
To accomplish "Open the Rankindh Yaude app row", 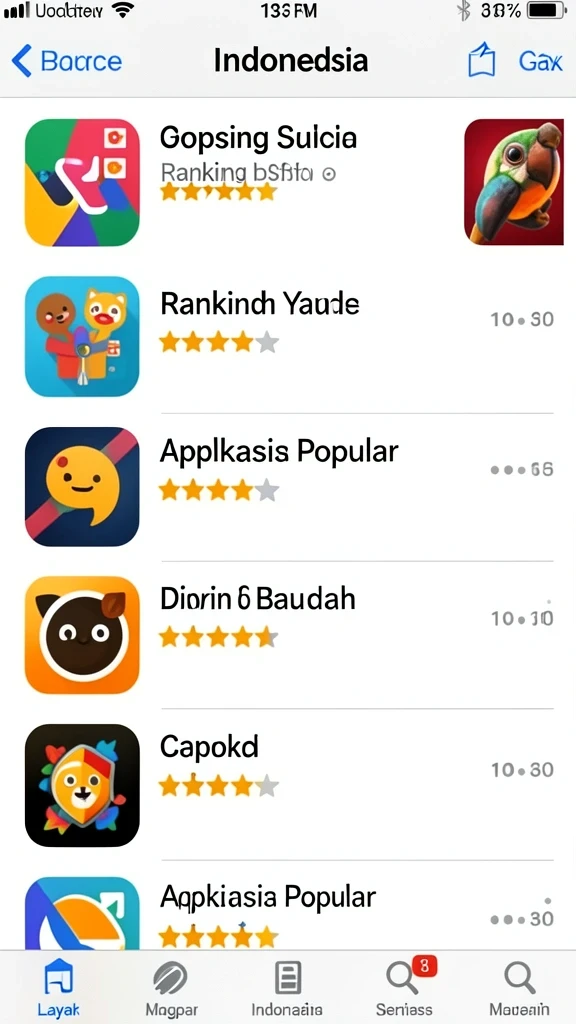I will click(288, 337).
